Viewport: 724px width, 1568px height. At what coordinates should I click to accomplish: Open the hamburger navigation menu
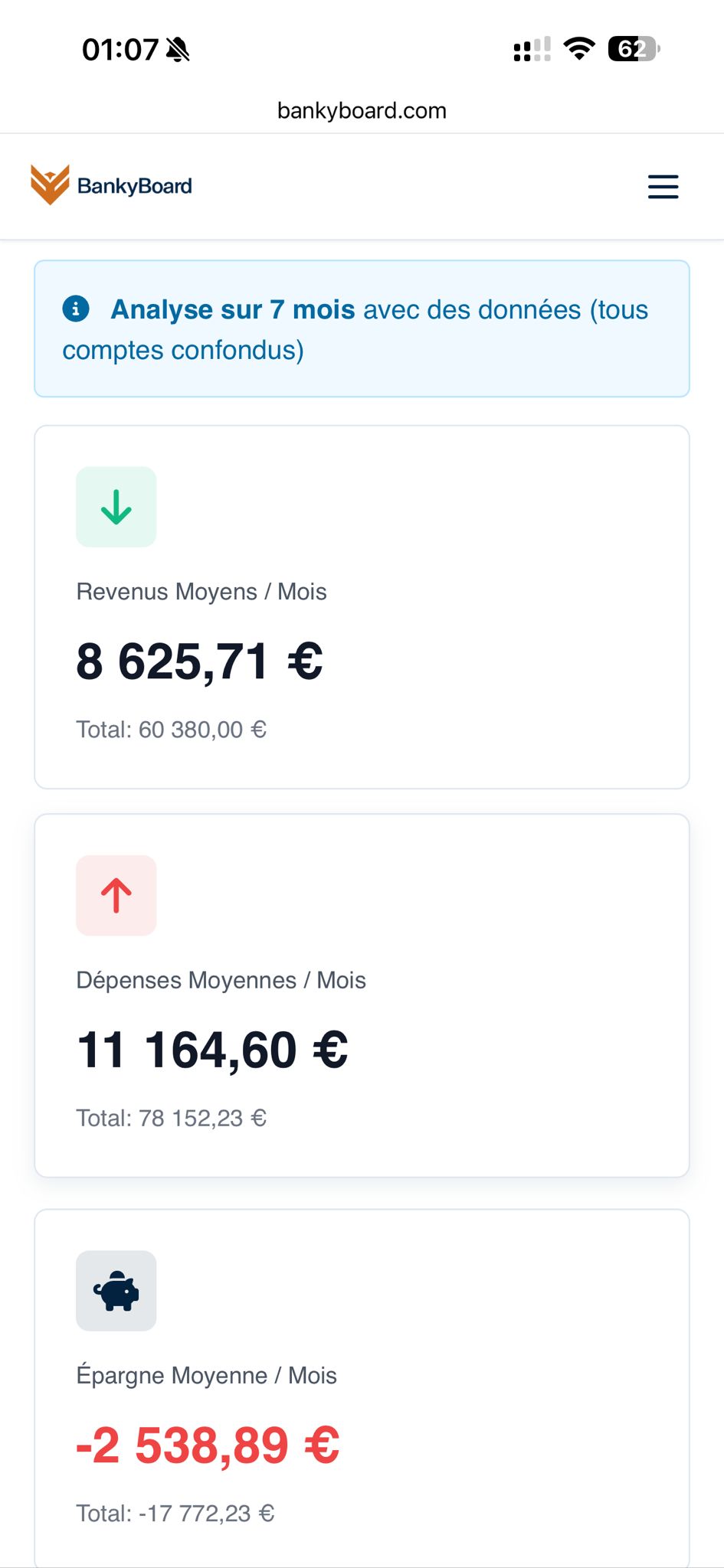tap(663, 187)
